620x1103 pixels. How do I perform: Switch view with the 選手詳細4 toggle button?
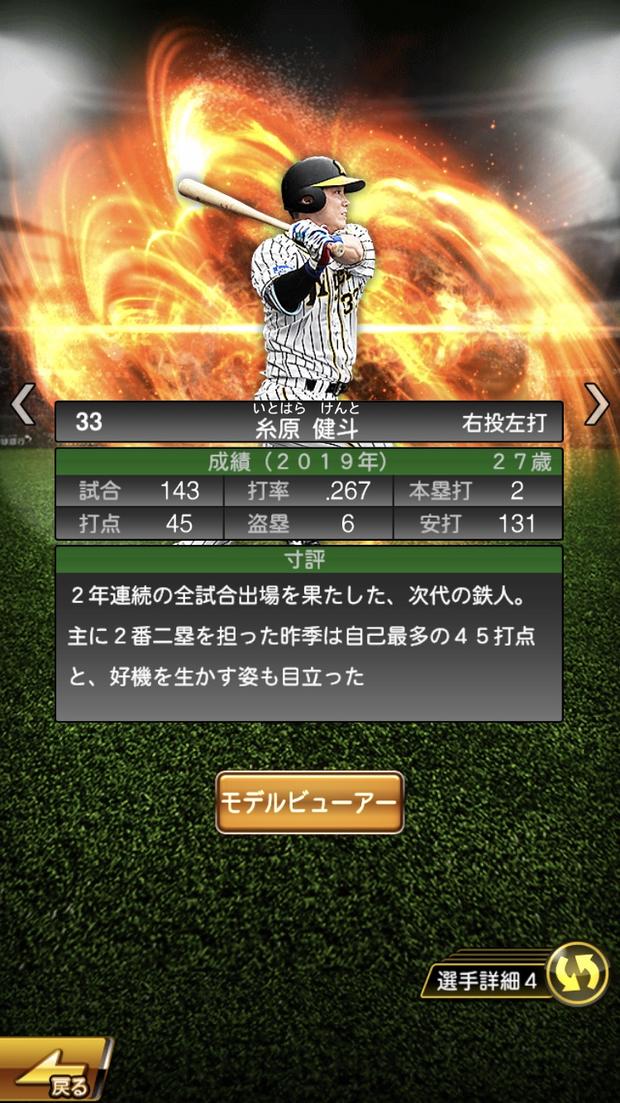pos(577,973)
